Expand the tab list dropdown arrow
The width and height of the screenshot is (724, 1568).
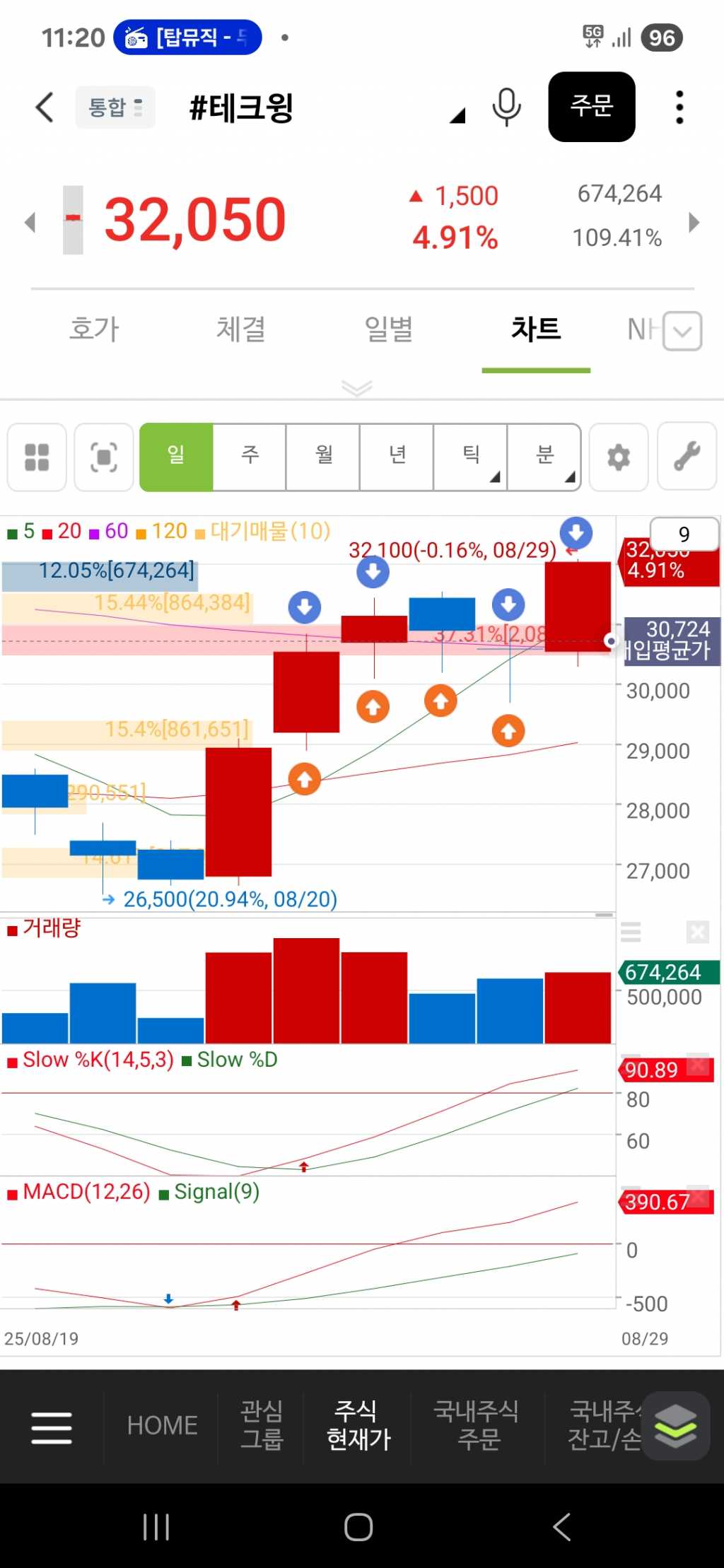[x=682, y=331]
